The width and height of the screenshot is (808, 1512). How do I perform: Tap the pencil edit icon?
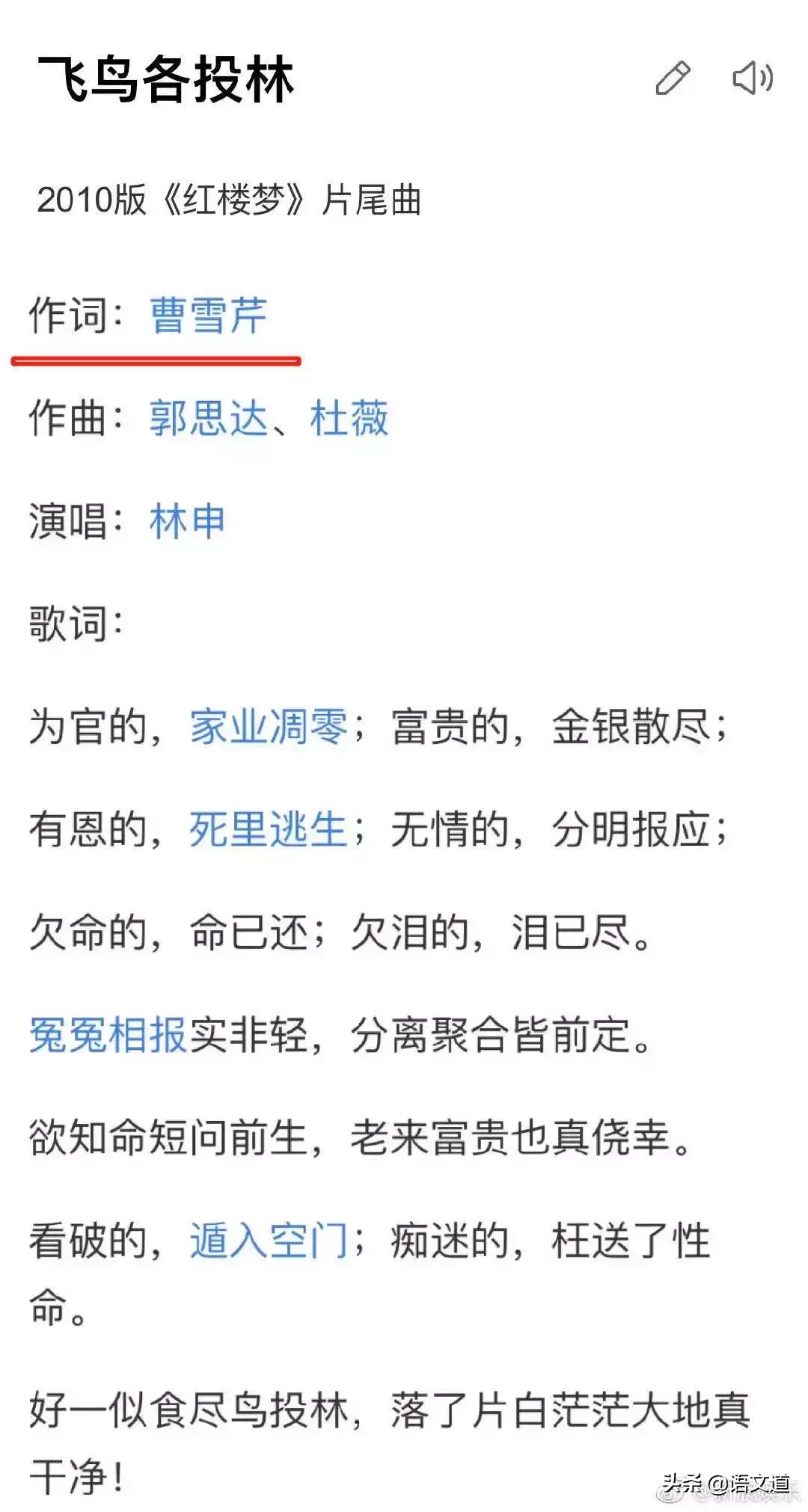tap(673, 79)
